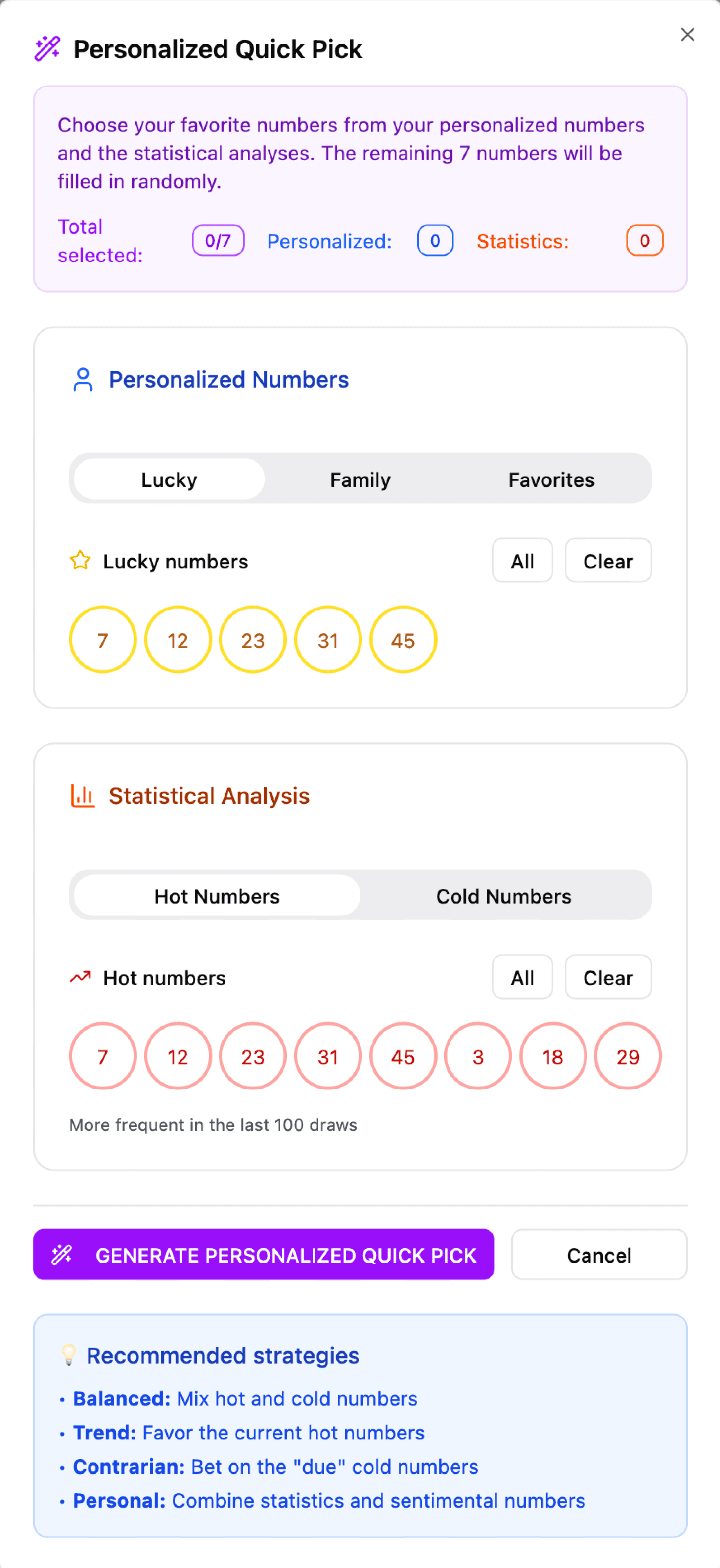
Task: Close the Personalized Quick Pick dialog
Action: click(687, 35)
